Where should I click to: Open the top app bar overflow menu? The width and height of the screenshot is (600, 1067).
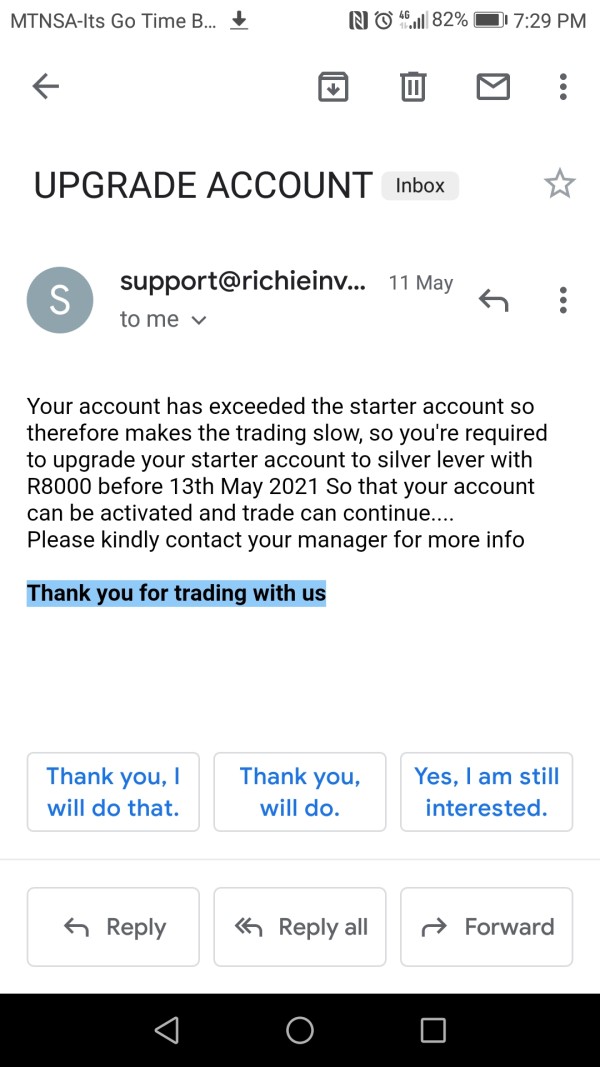click(x=563, y=87)
